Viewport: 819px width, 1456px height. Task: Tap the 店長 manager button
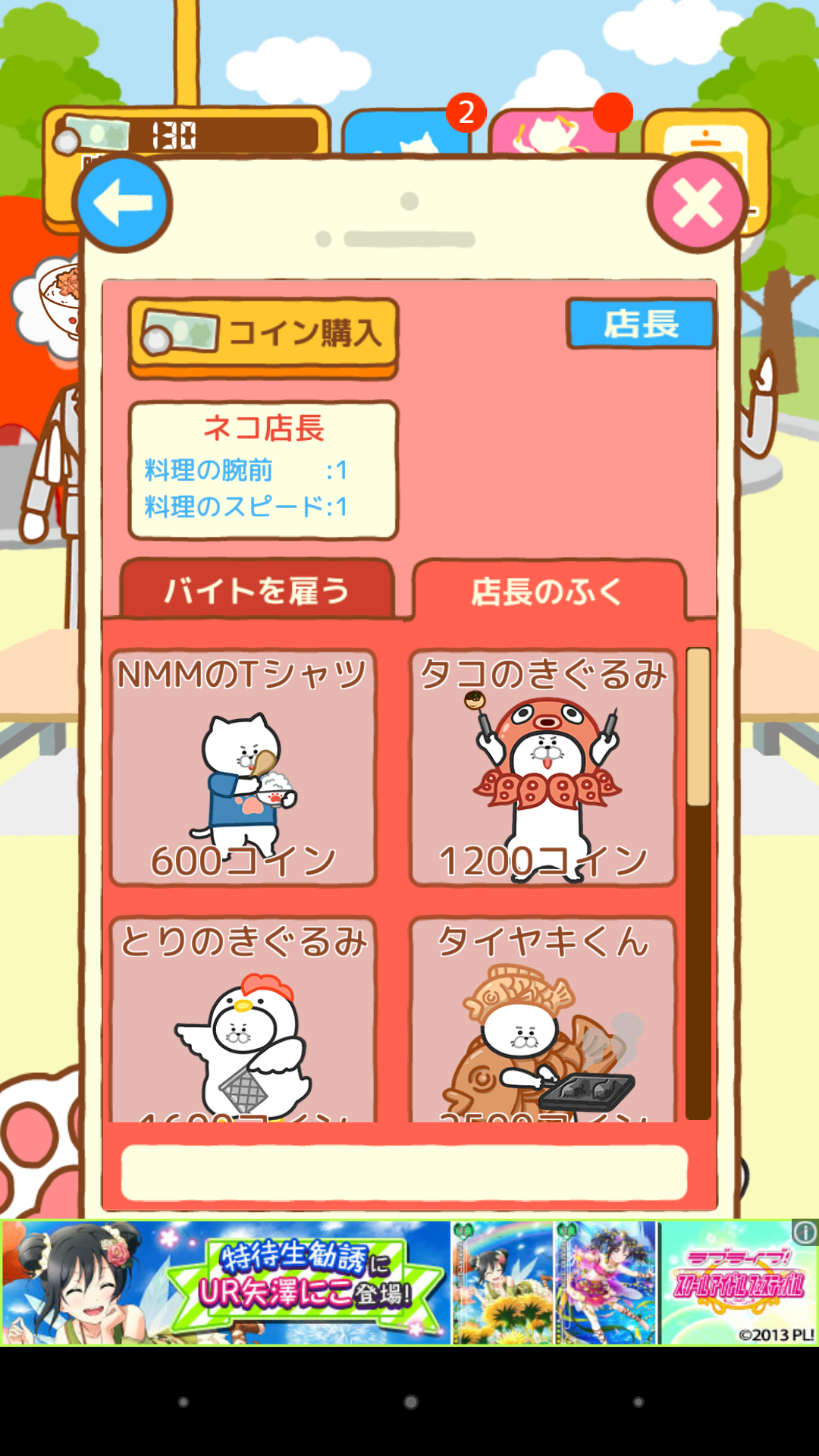click(641, 324)
